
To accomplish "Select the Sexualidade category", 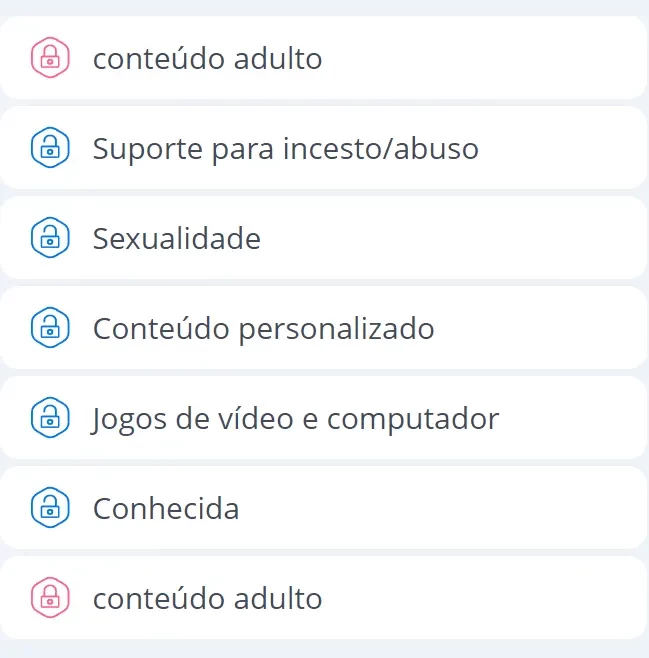I will (177, 239).
